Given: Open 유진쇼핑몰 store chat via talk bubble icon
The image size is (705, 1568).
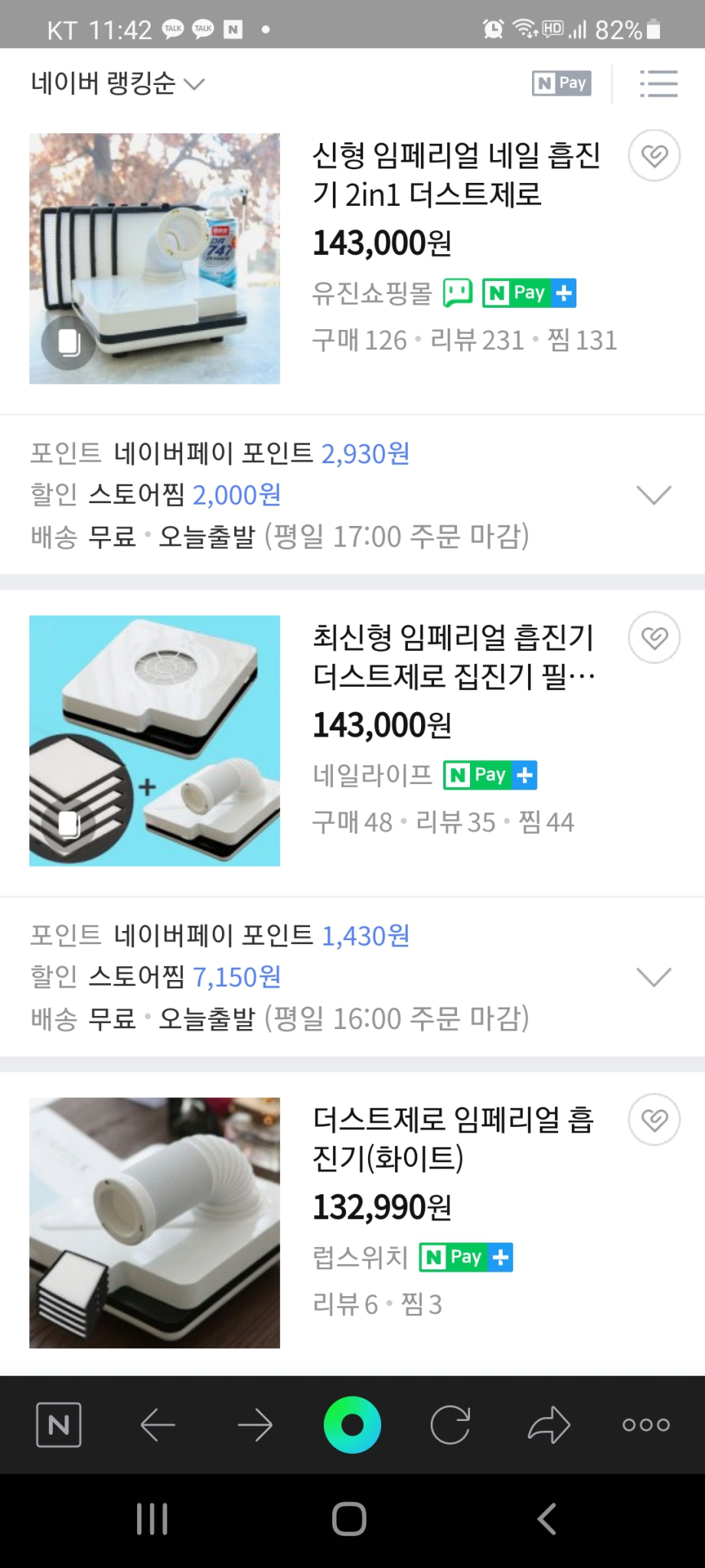Looking at the screenshot, I should tap(457, 292).
